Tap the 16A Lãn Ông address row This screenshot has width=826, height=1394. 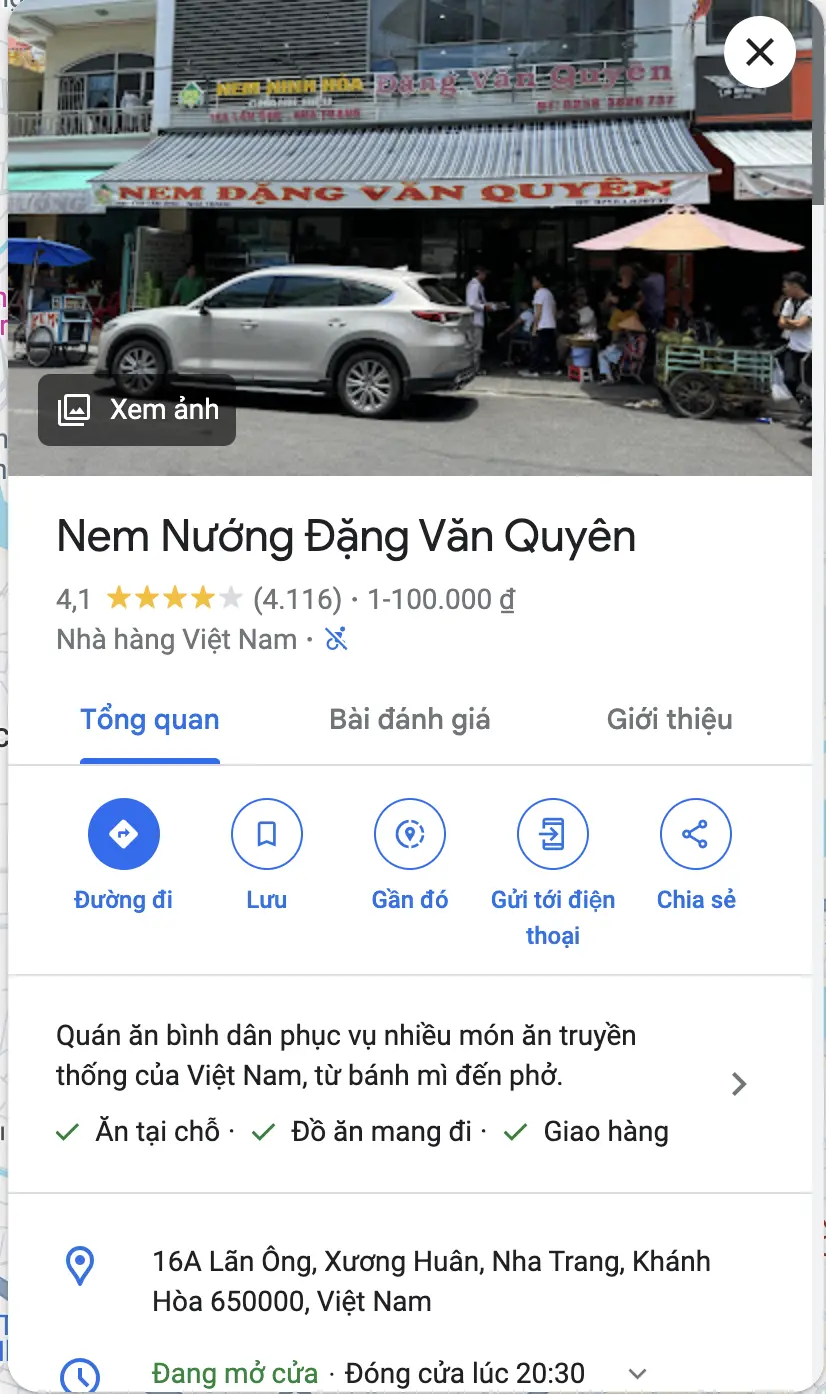coord(430,1281)
